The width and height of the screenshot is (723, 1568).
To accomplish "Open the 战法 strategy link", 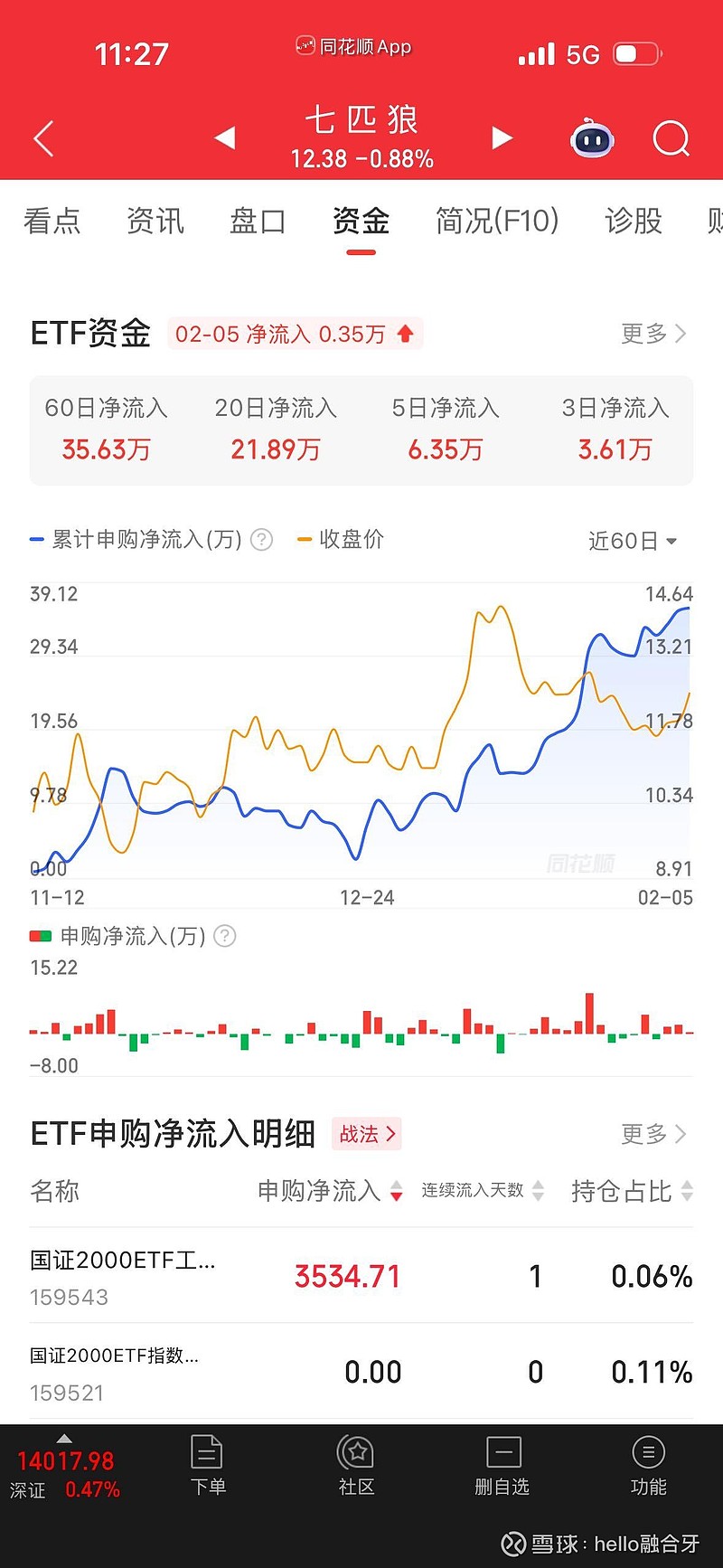I will (x=366, y=1135).
